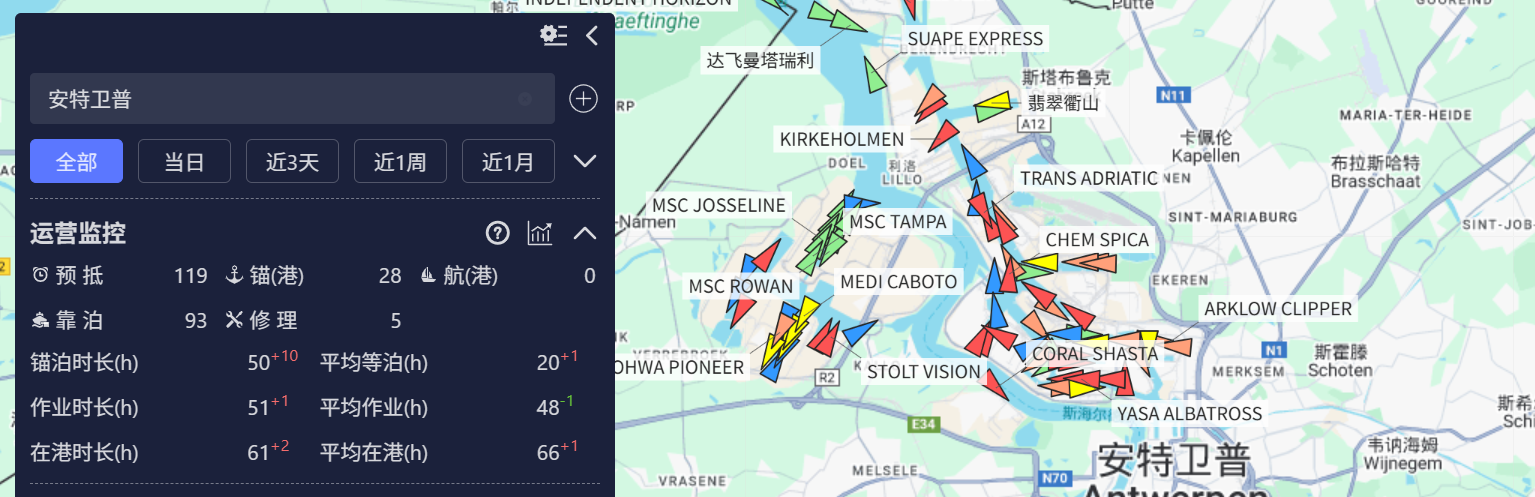Open the 运营监控 help question mark

[497, 233]
